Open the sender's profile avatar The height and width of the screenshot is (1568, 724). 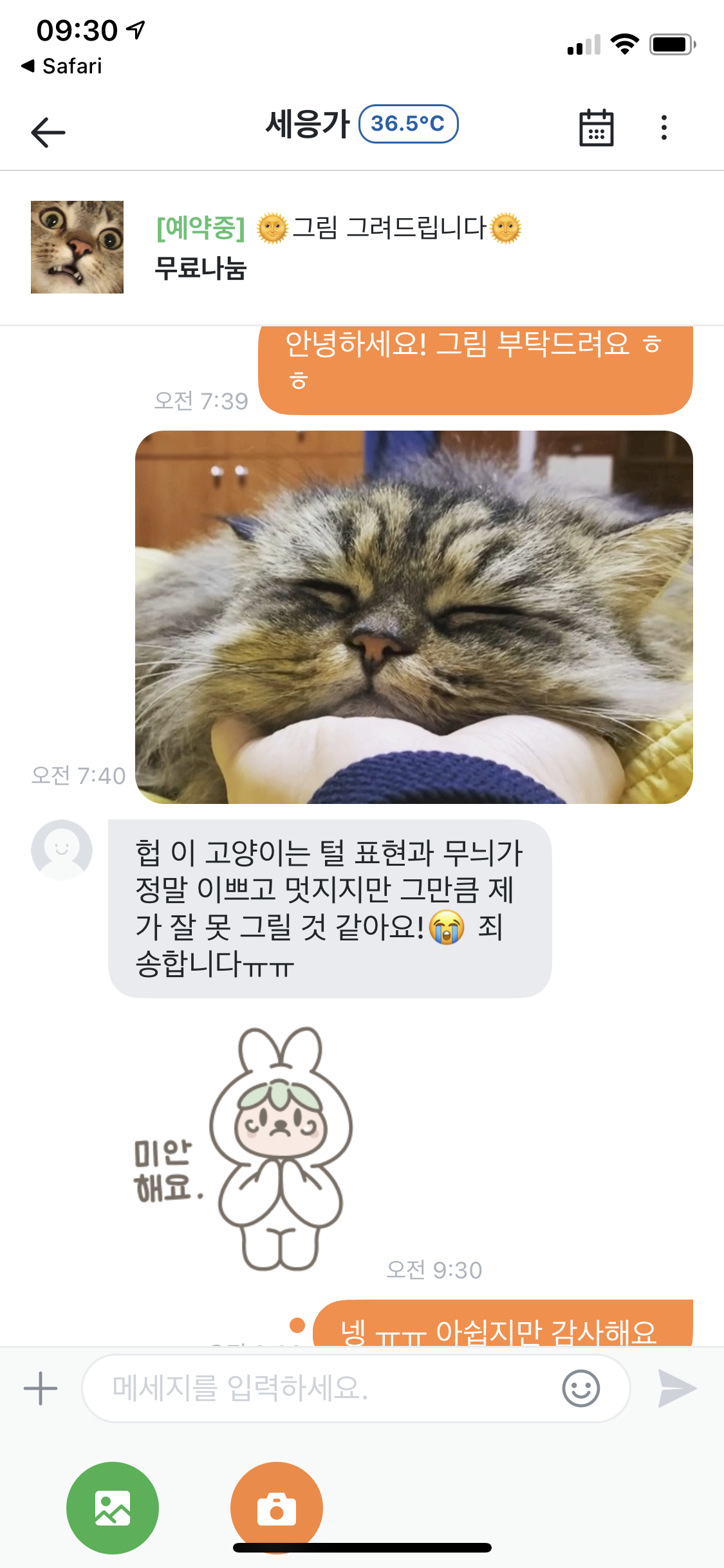[x=62, y=850]
